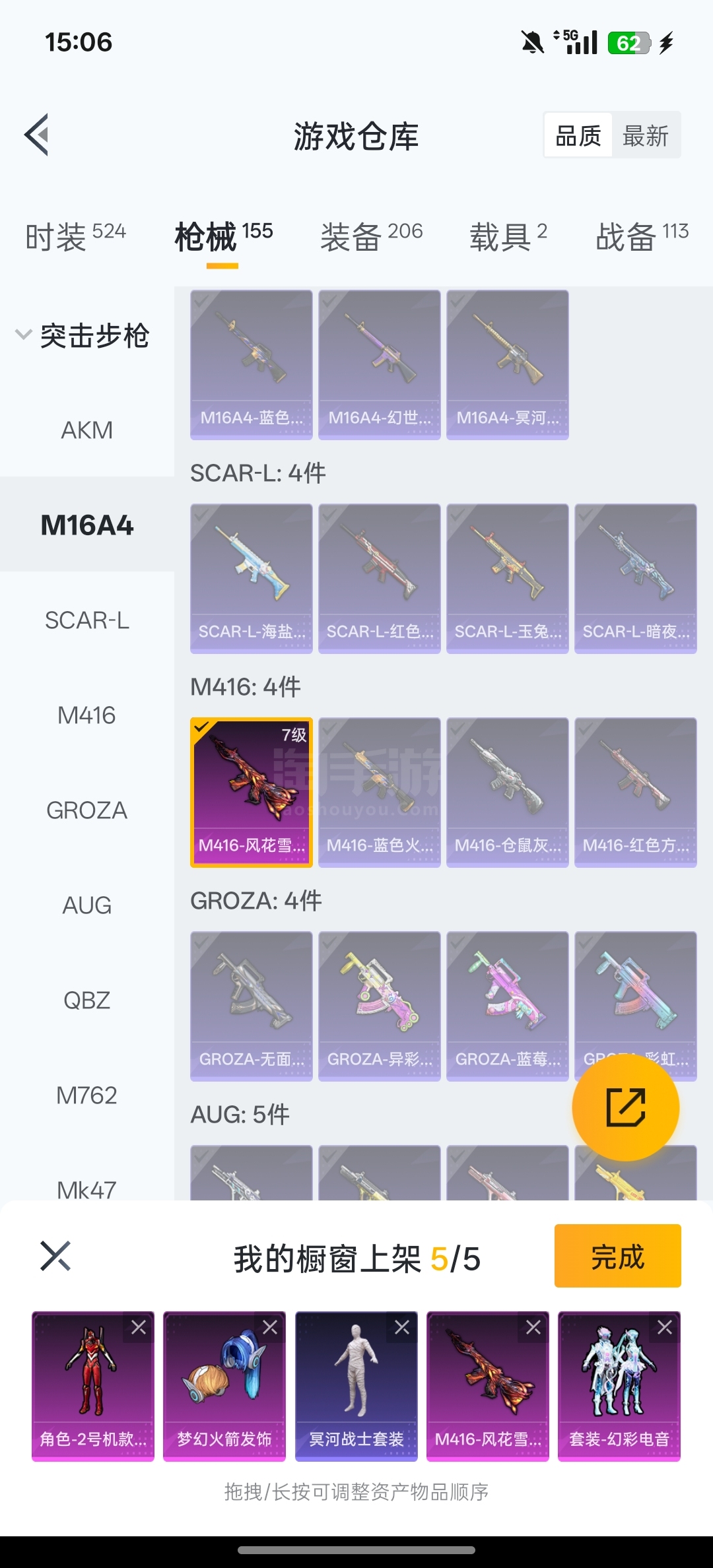
Task: Close the 我的橱窗上架 panel
Action: (55, 1256)
